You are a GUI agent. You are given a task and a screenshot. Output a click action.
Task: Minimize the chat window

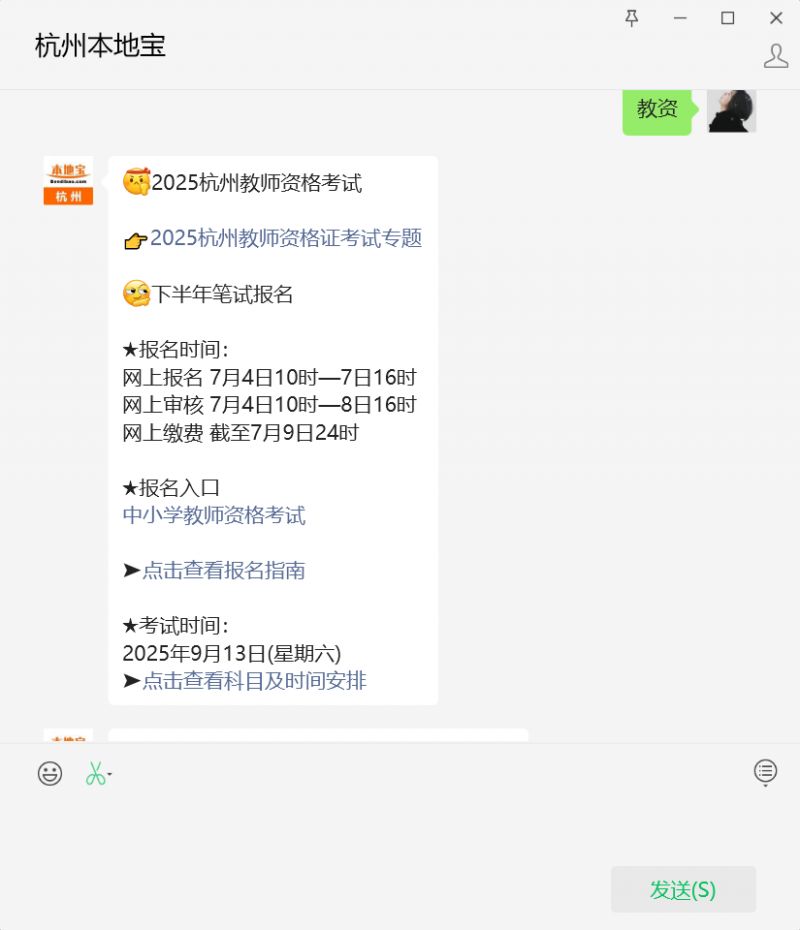pyautogui.click(x=680, y=18)
